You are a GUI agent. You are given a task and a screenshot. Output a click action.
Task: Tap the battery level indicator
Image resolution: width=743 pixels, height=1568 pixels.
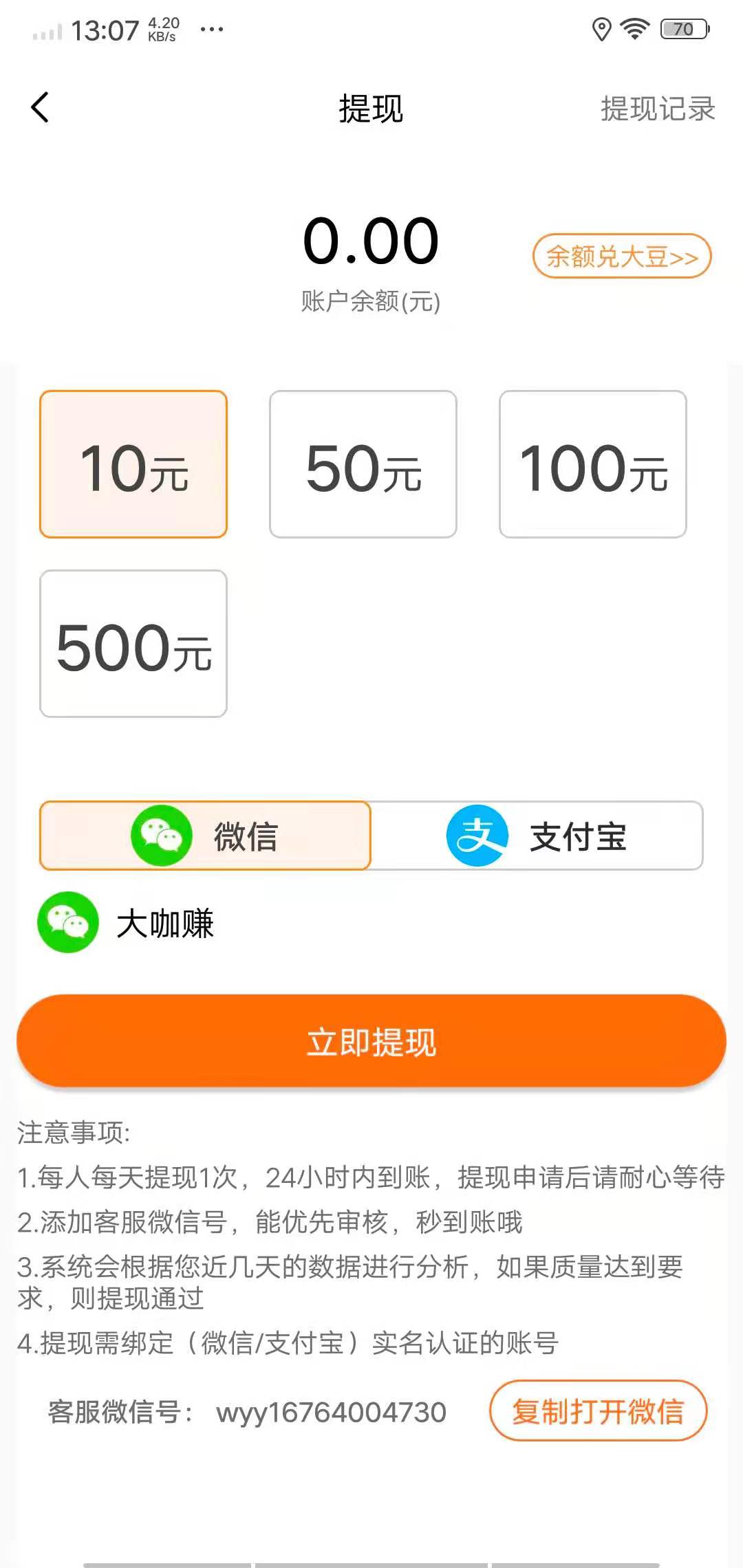(682, 29)
